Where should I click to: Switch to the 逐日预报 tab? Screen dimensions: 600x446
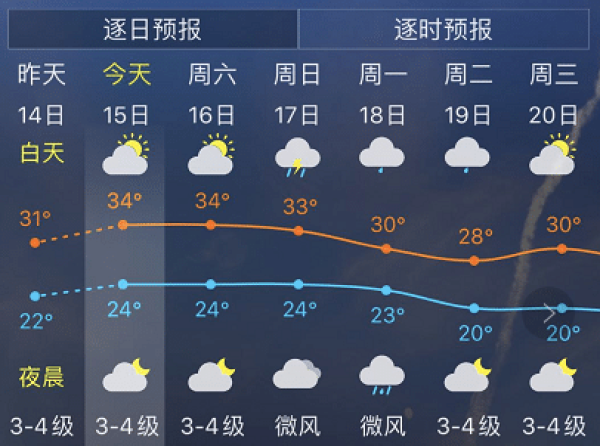click(152, 29)
